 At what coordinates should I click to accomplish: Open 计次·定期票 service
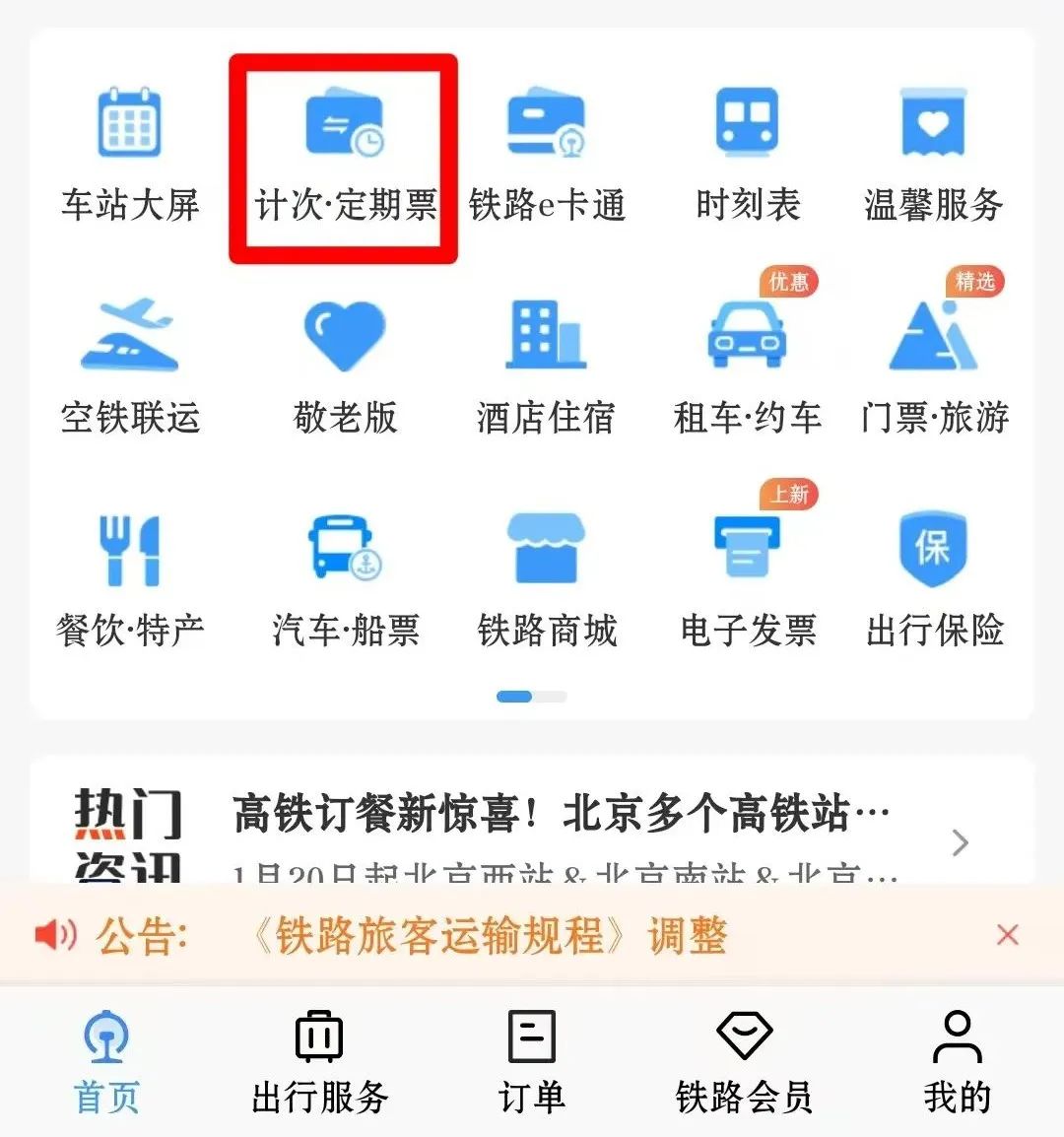tap(344, 158)
